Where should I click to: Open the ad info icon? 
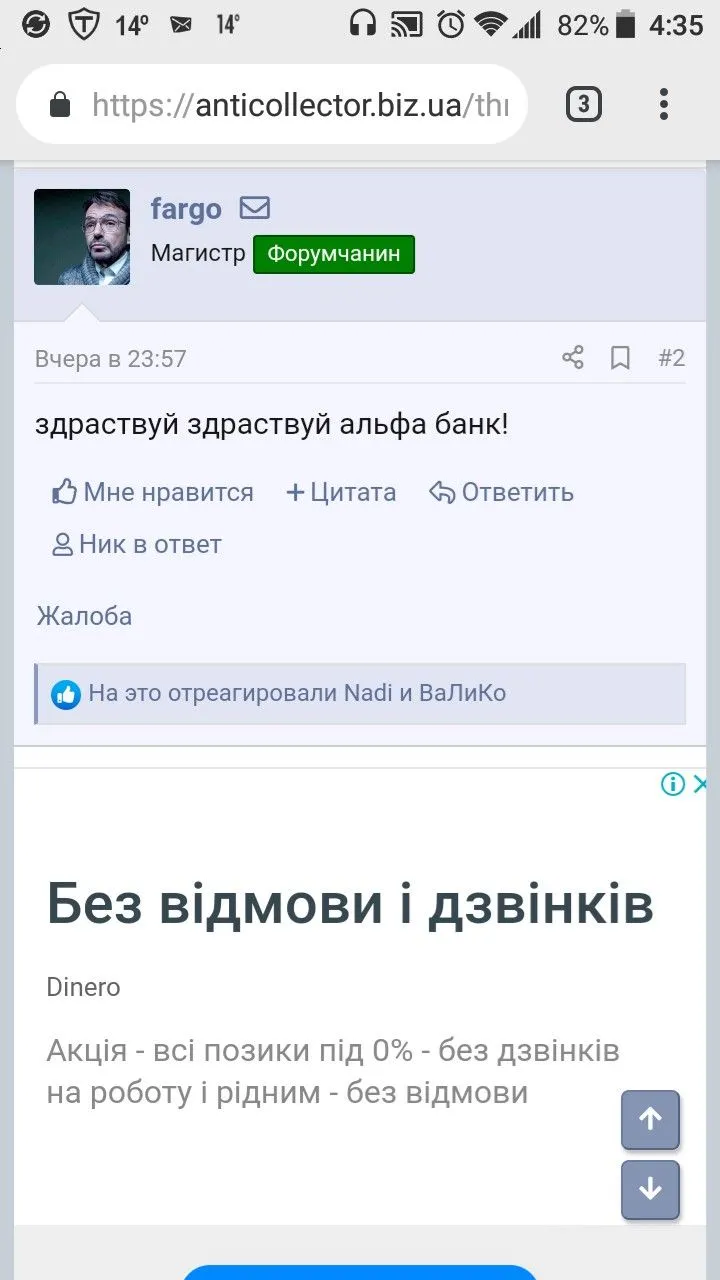(x=673, y=784)
